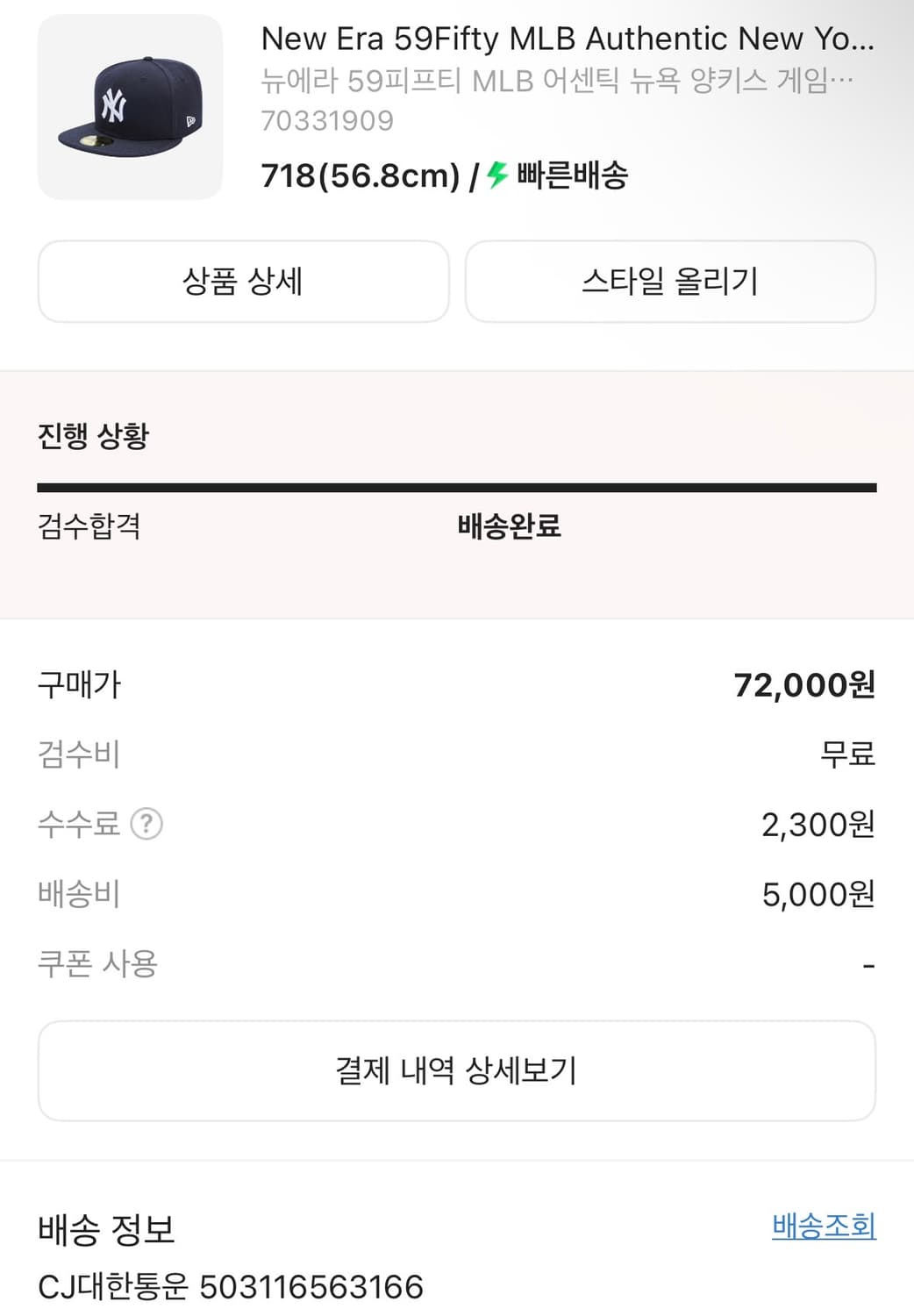This screenshot has width=914, height=1316.
Task: Open 결제 내역 상세보기 payment details
Action: point(456,1070)
